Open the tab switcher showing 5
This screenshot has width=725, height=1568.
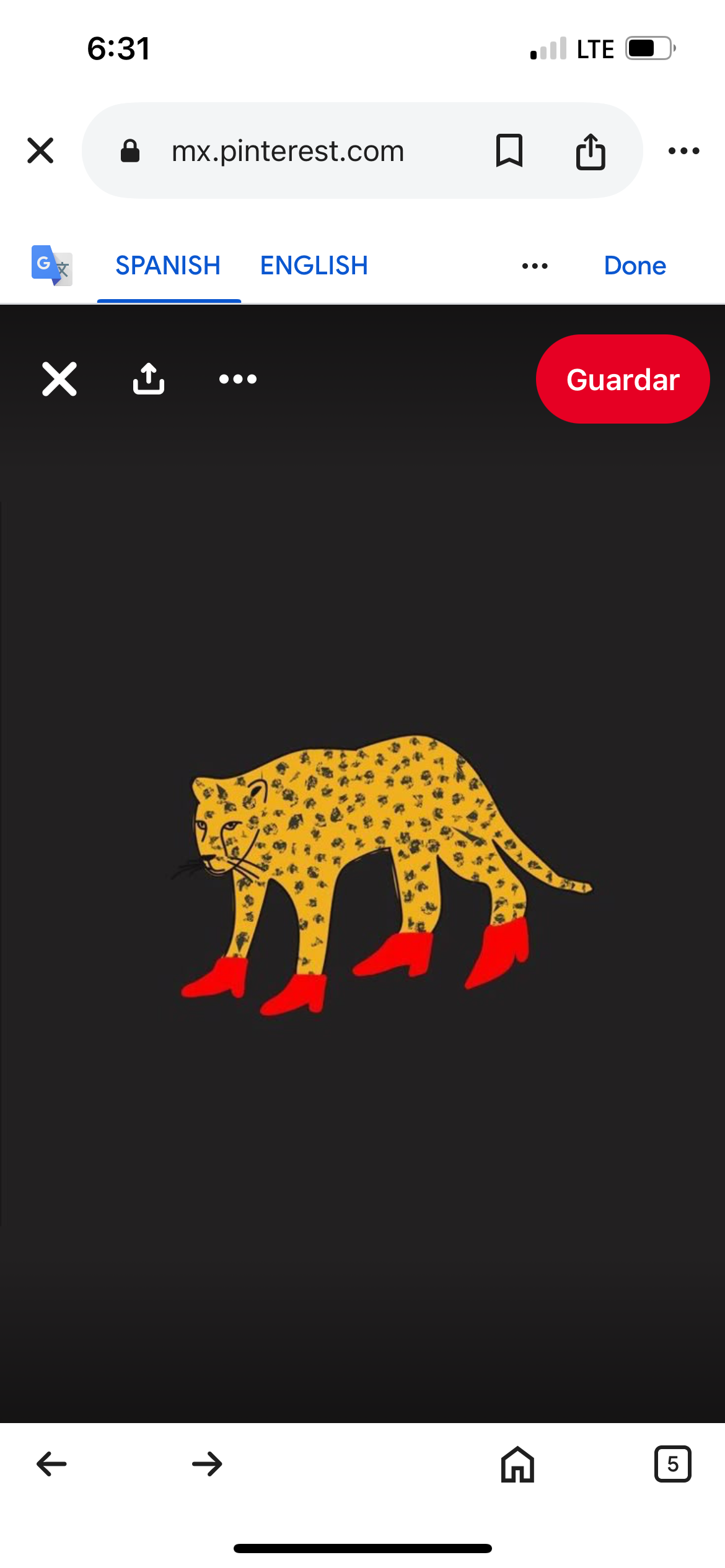[x=672, y=1464]
